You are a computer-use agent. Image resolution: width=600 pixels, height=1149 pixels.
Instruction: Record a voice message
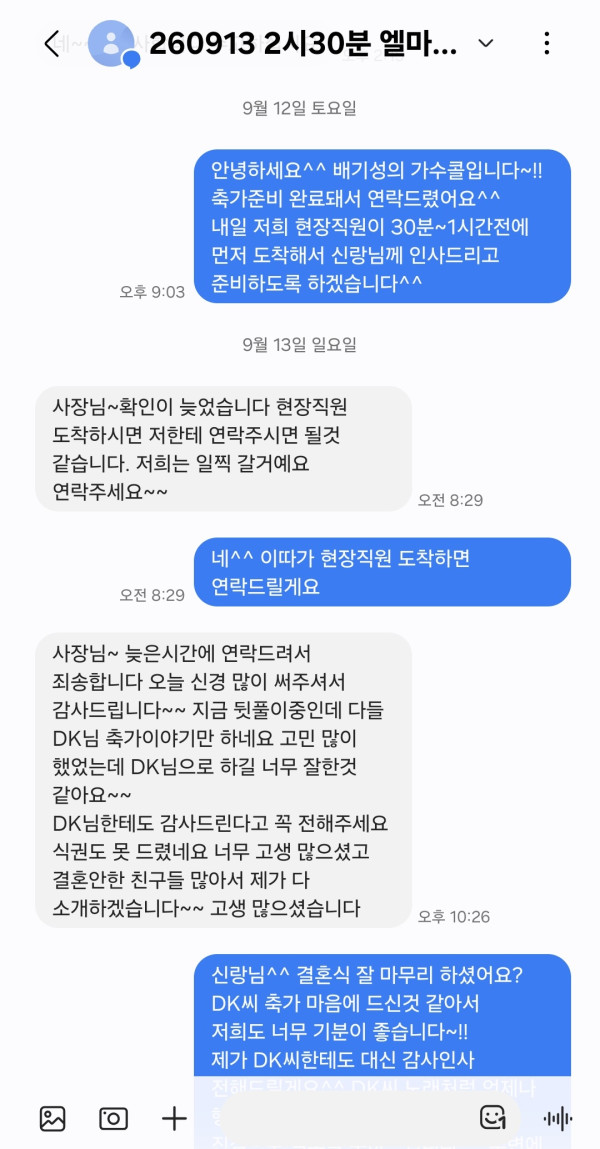[x=558, y=1118]
